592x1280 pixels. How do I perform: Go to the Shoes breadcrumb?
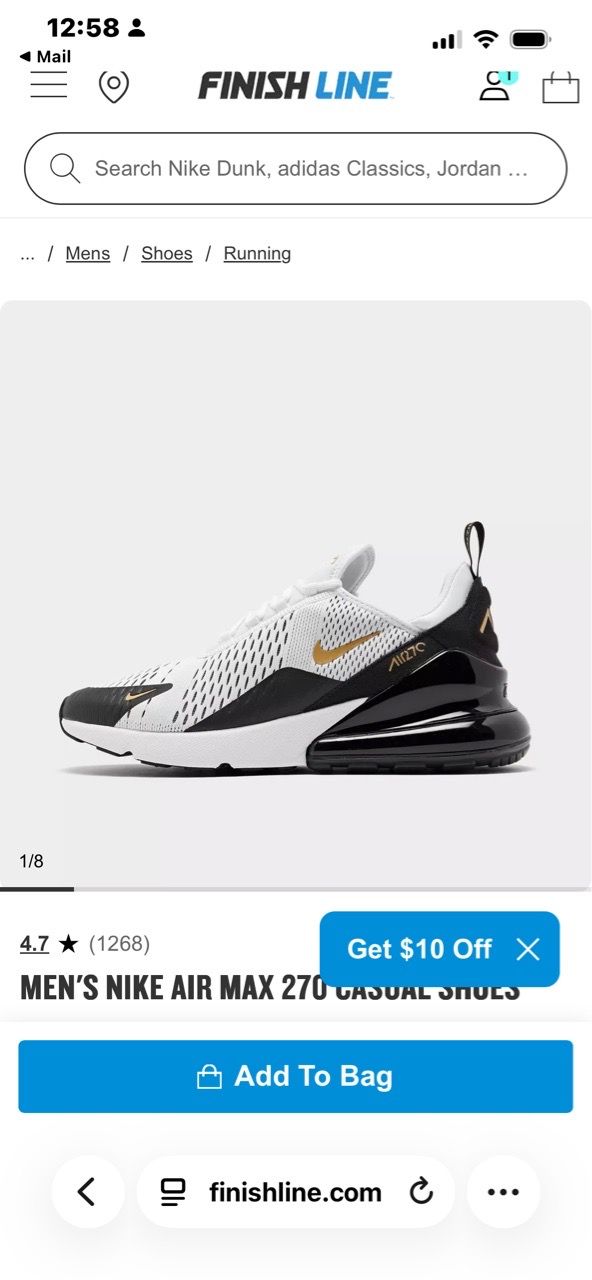click(x=166, y=254)
